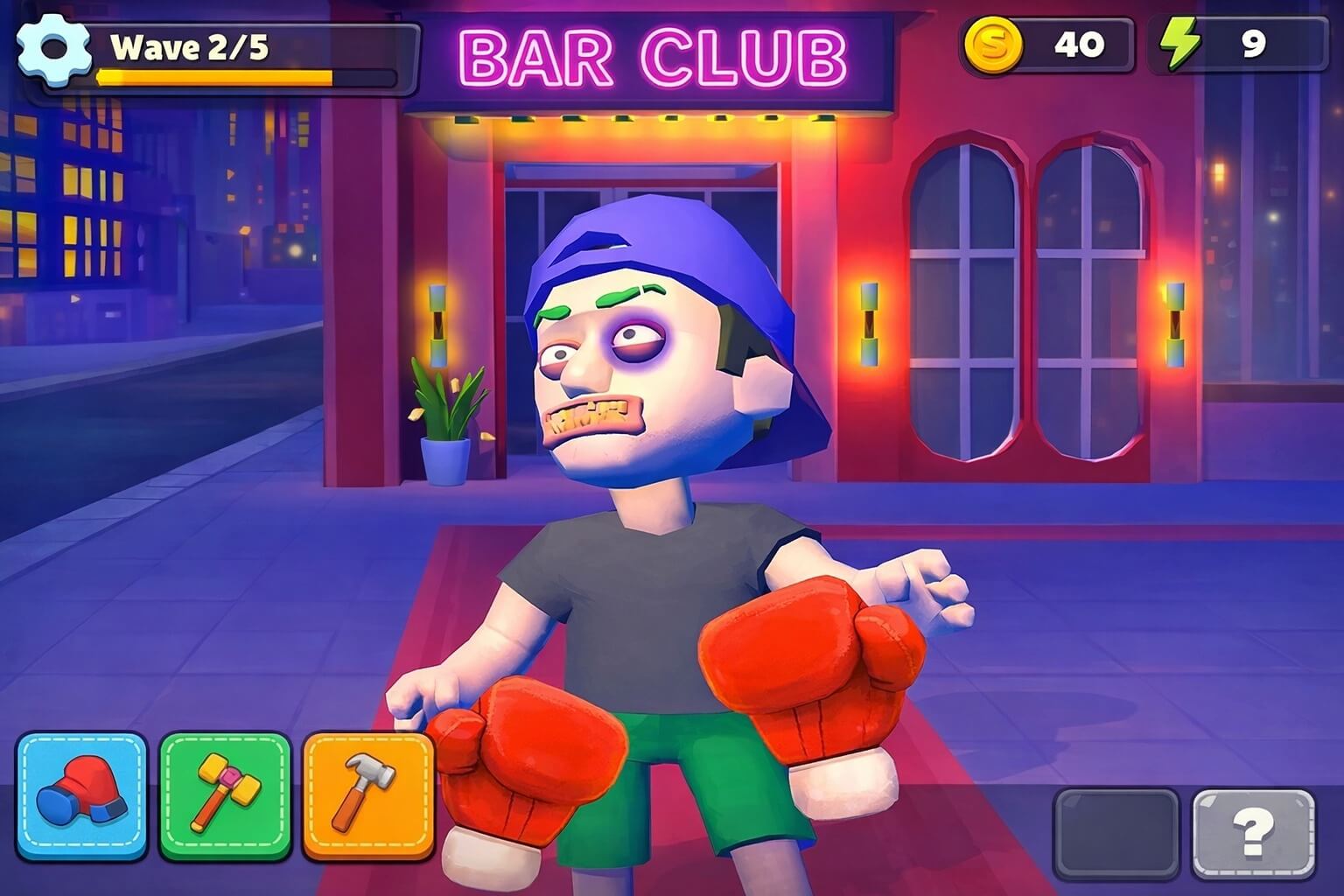Choose the yellow mallet weapon
1344x896 pixels.
225,796
